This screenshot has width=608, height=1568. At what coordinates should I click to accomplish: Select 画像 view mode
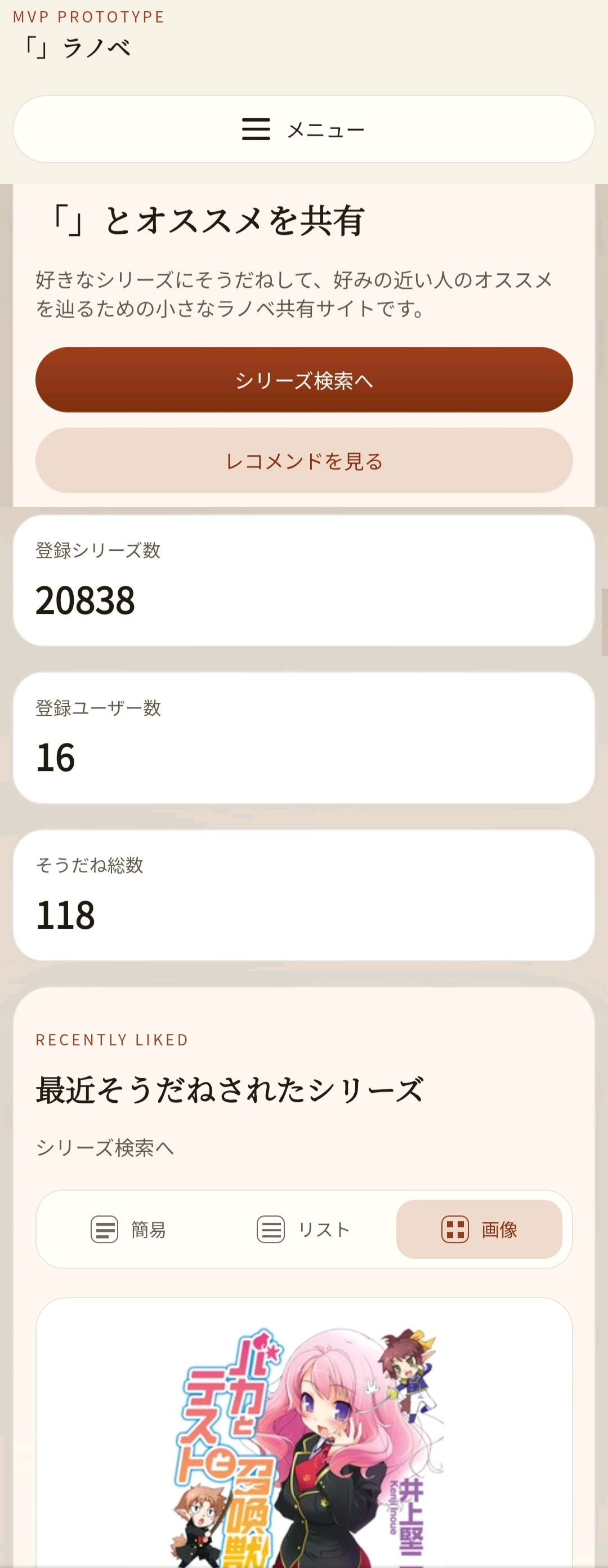click(479, 1229)
